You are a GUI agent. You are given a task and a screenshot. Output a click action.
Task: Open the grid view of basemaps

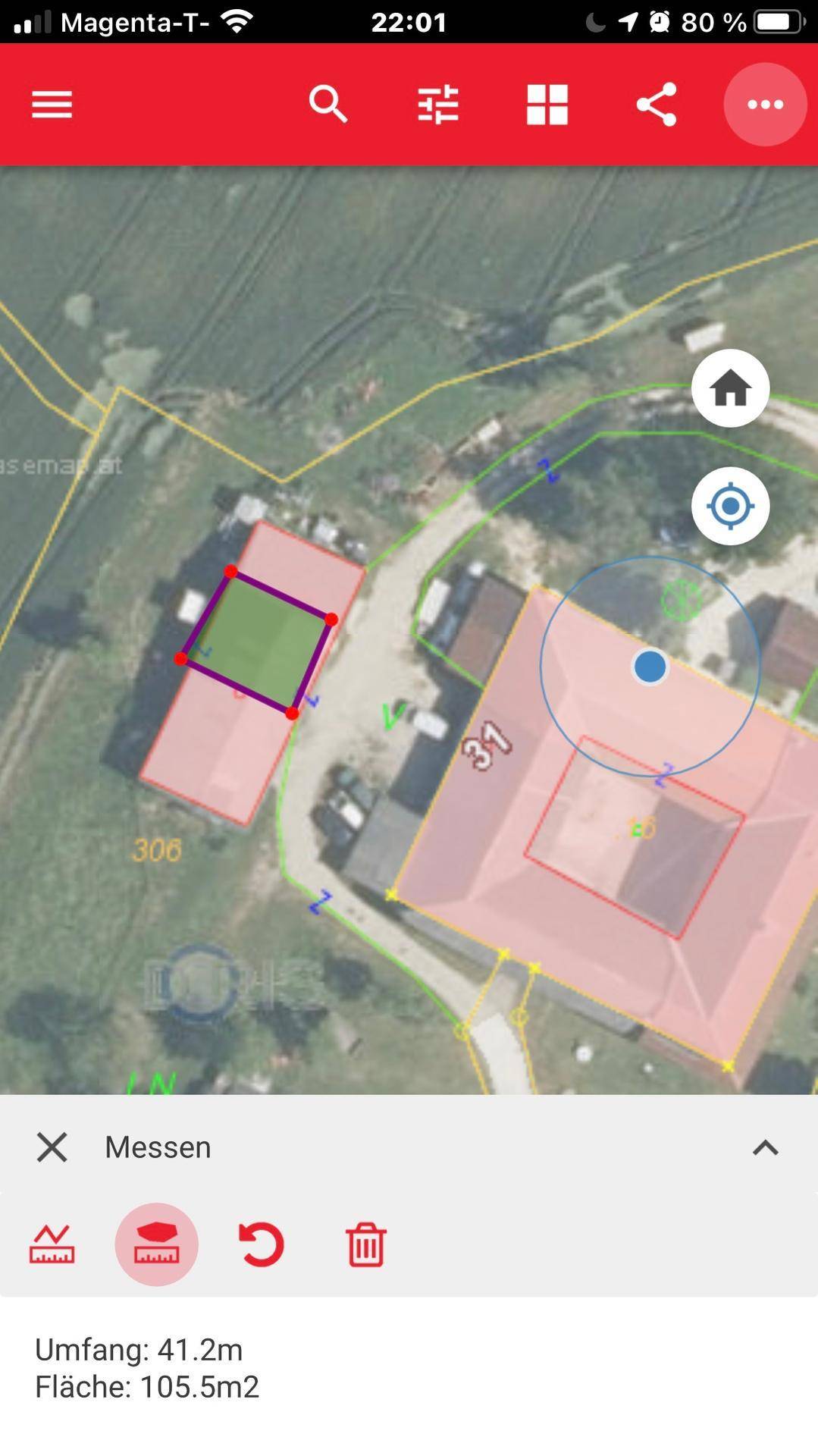tap(547, 105)
